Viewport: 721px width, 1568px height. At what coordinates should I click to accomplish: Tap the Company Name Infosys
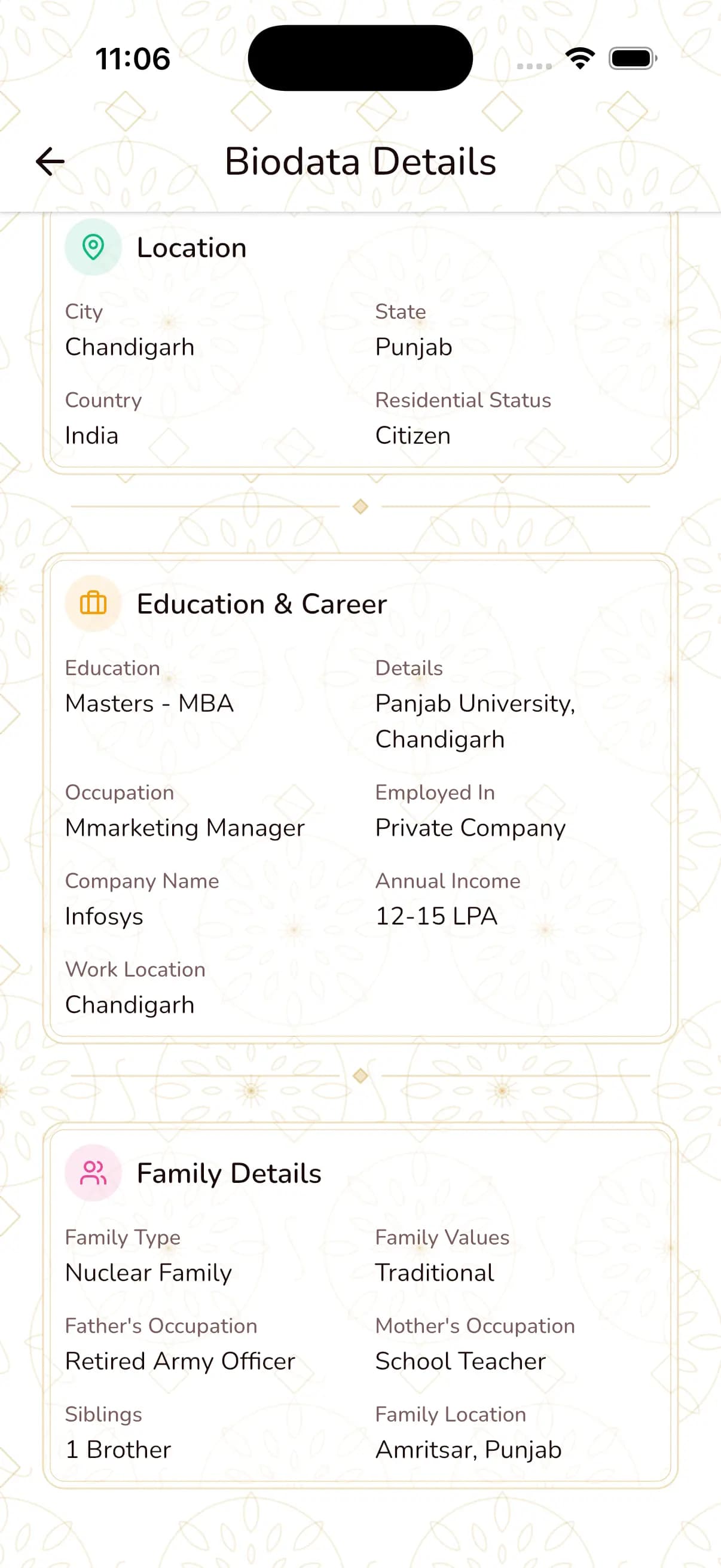[x=103, y=916]
